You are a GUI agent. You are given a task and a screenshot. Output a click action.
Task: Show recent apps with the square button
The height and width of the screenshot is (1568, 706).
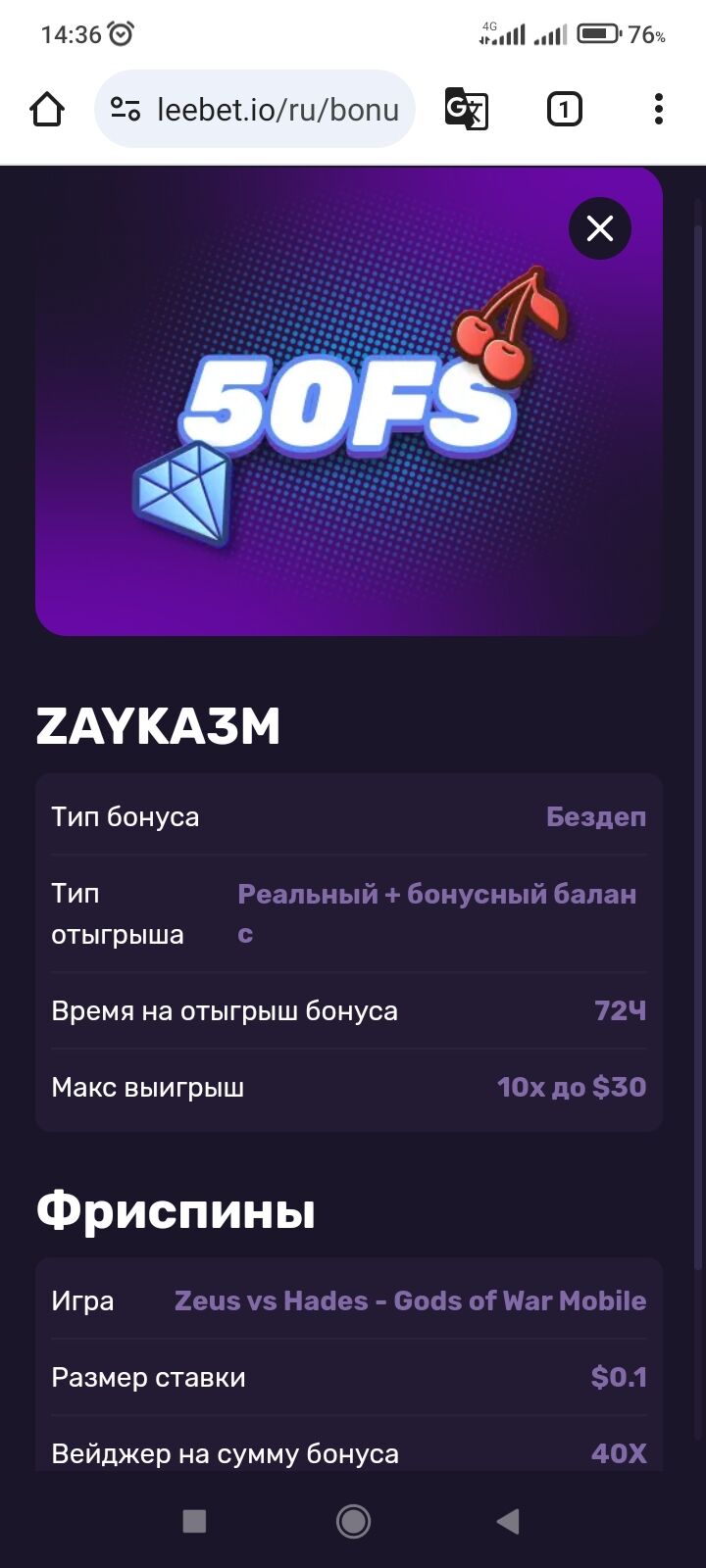[x=194, y=1520]
